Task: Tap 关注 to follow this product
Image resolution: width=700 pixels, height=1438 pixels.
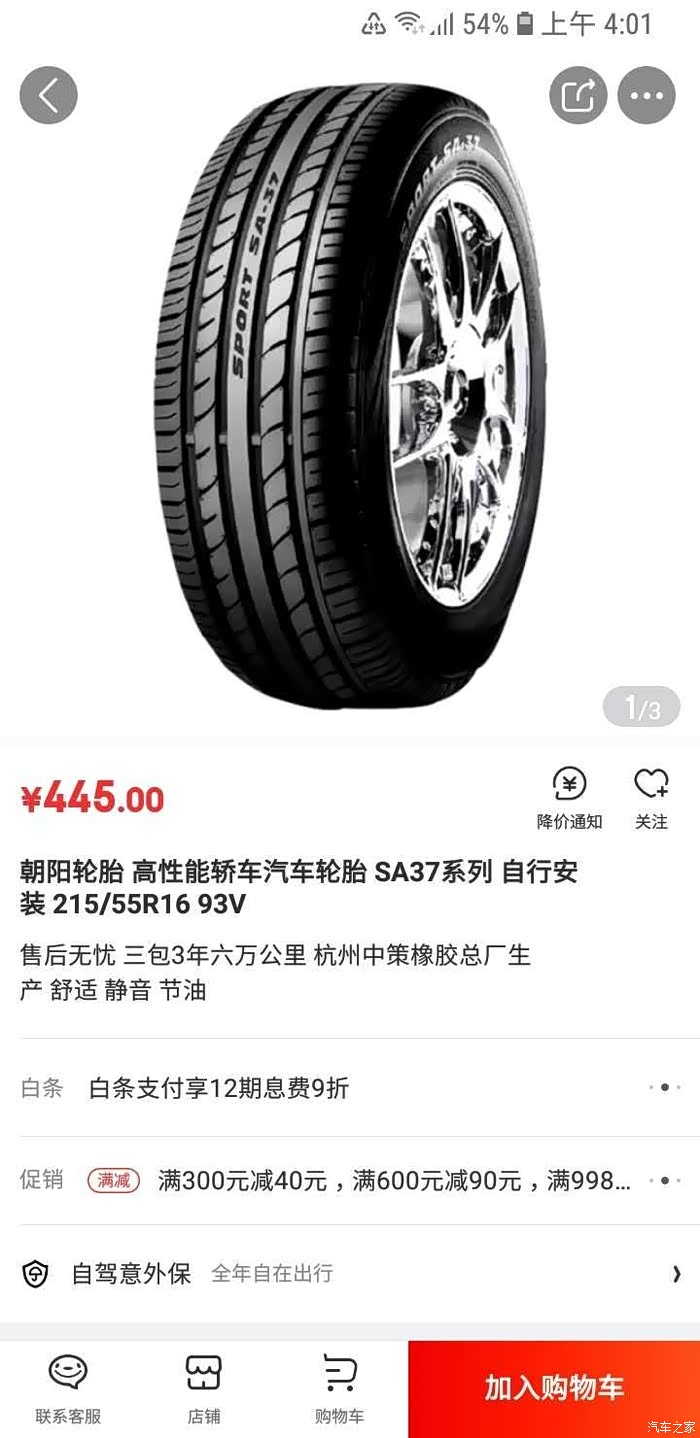Action: click(x=651, y=797)
